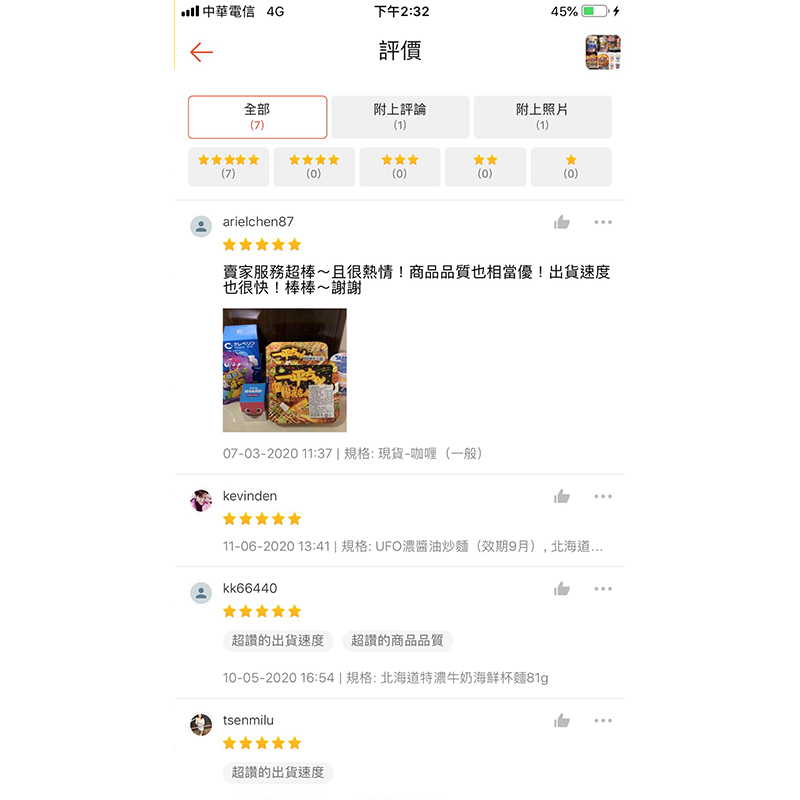View arielchen87's review photo
800x800 pixels.
click(x=285, y=370)
